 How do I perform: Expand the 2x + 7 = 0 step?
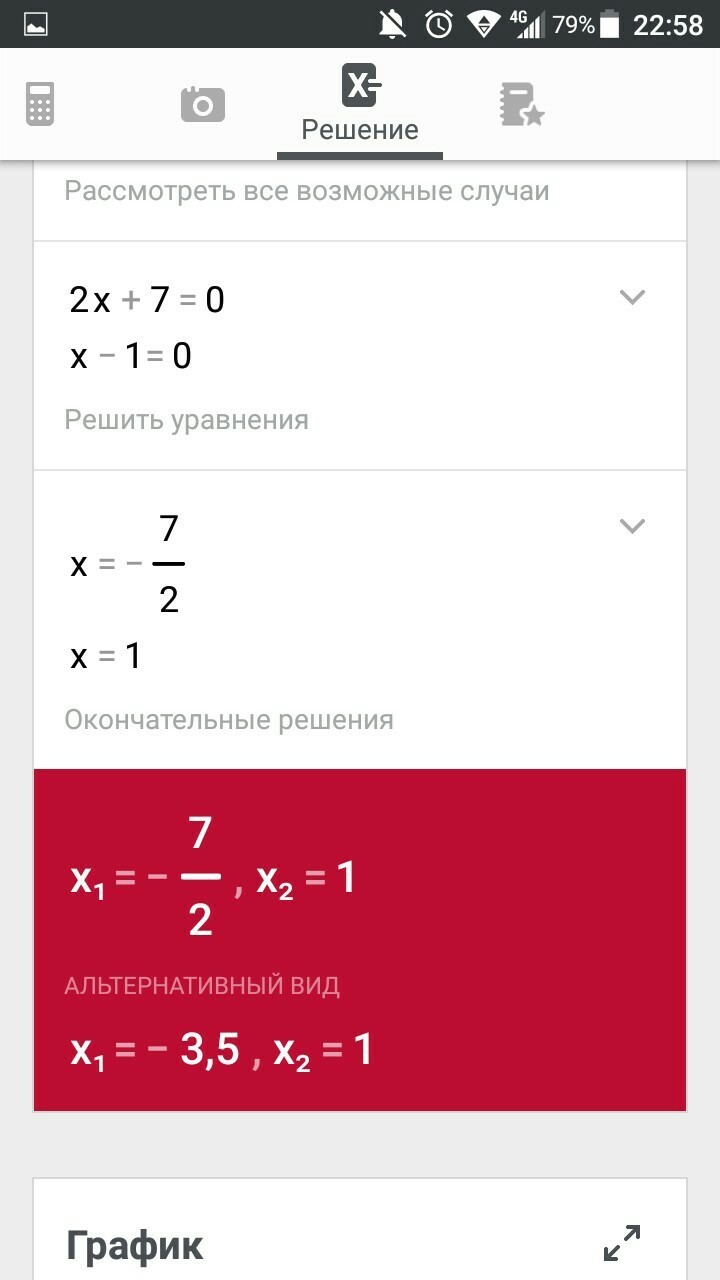(x=632, y=297)
